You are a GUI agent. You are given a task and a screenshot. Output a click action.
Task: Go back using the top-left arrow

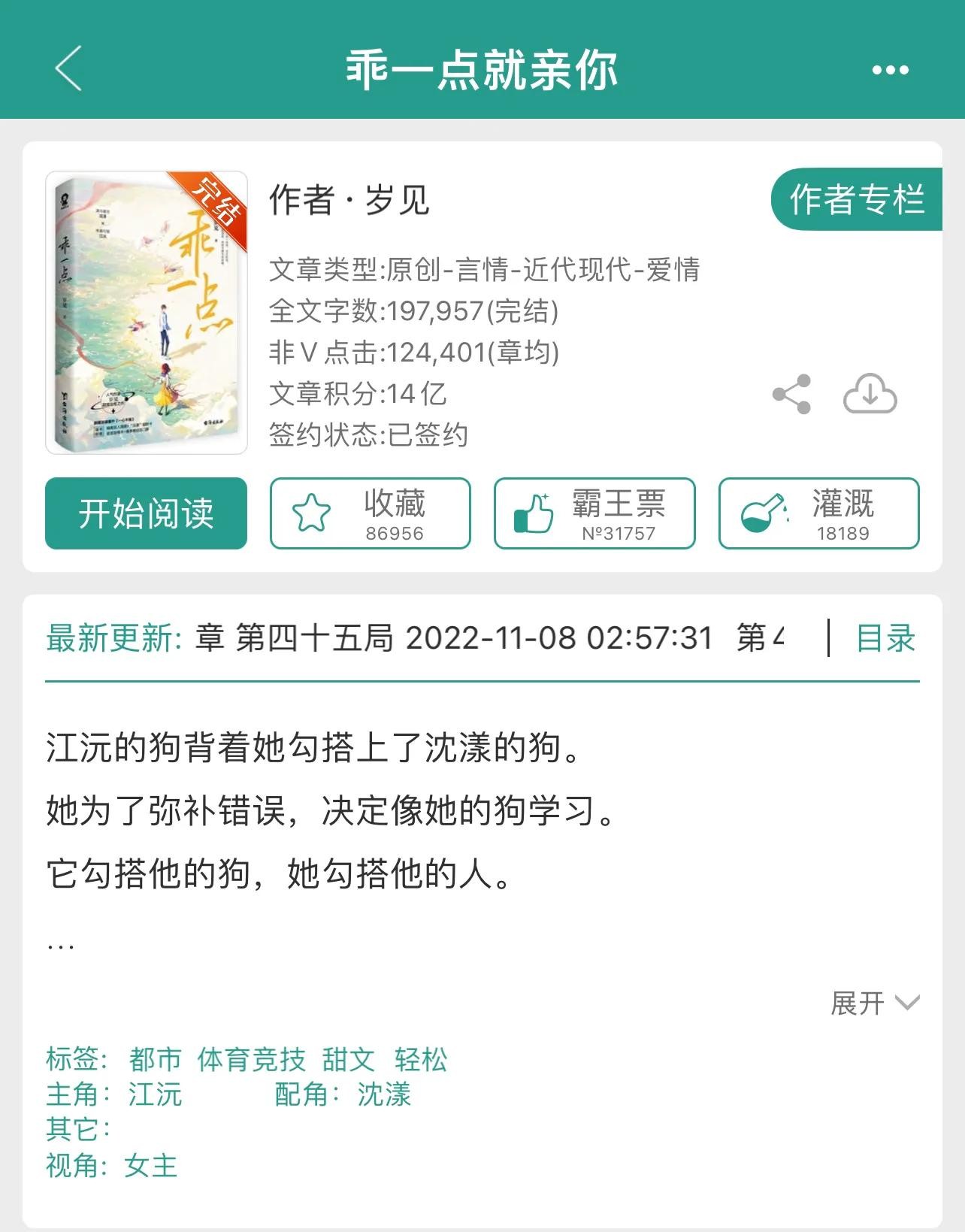(x=69, y=68)
